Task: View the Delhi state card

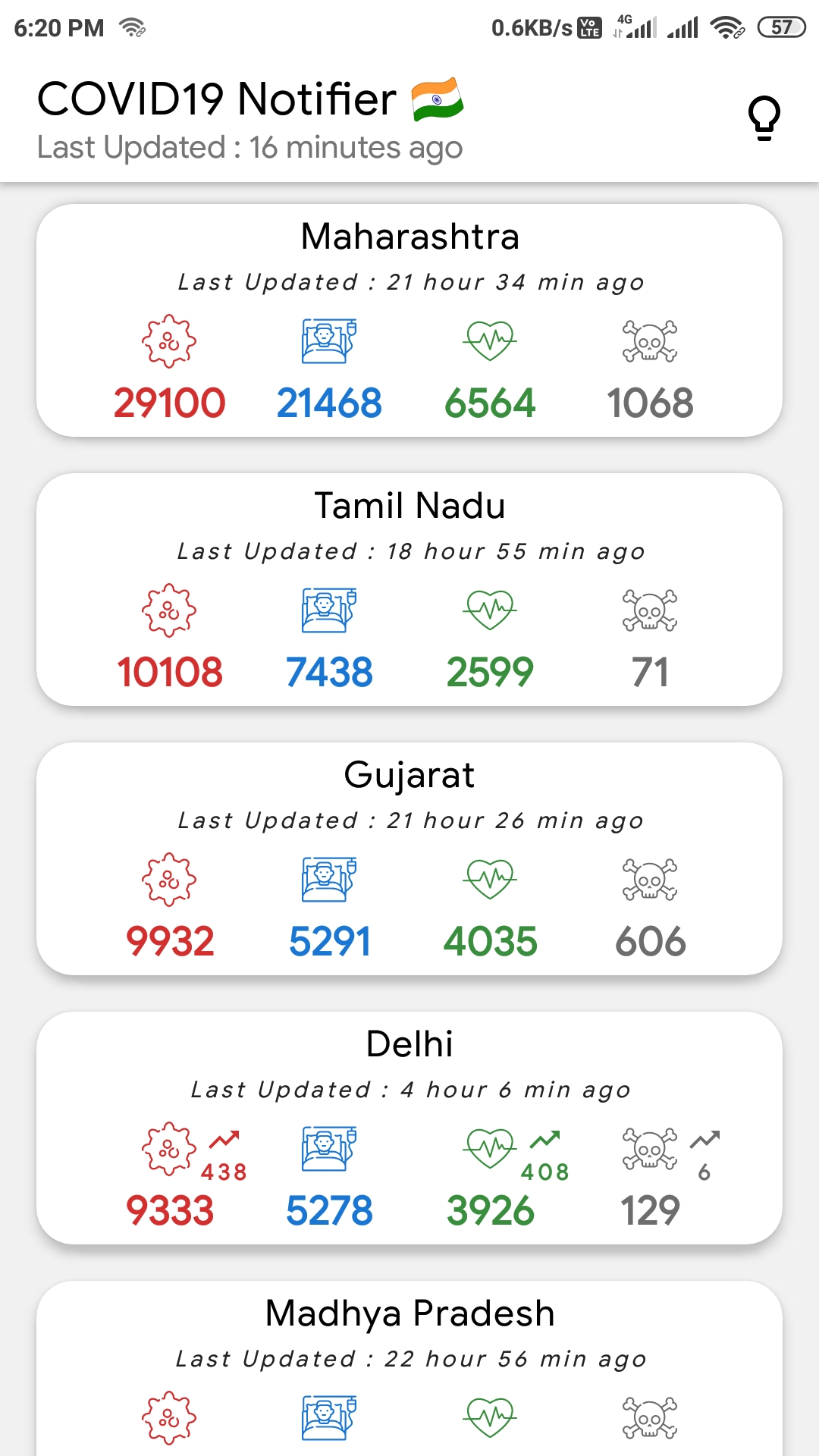Action: click(x=409, y=1128)
